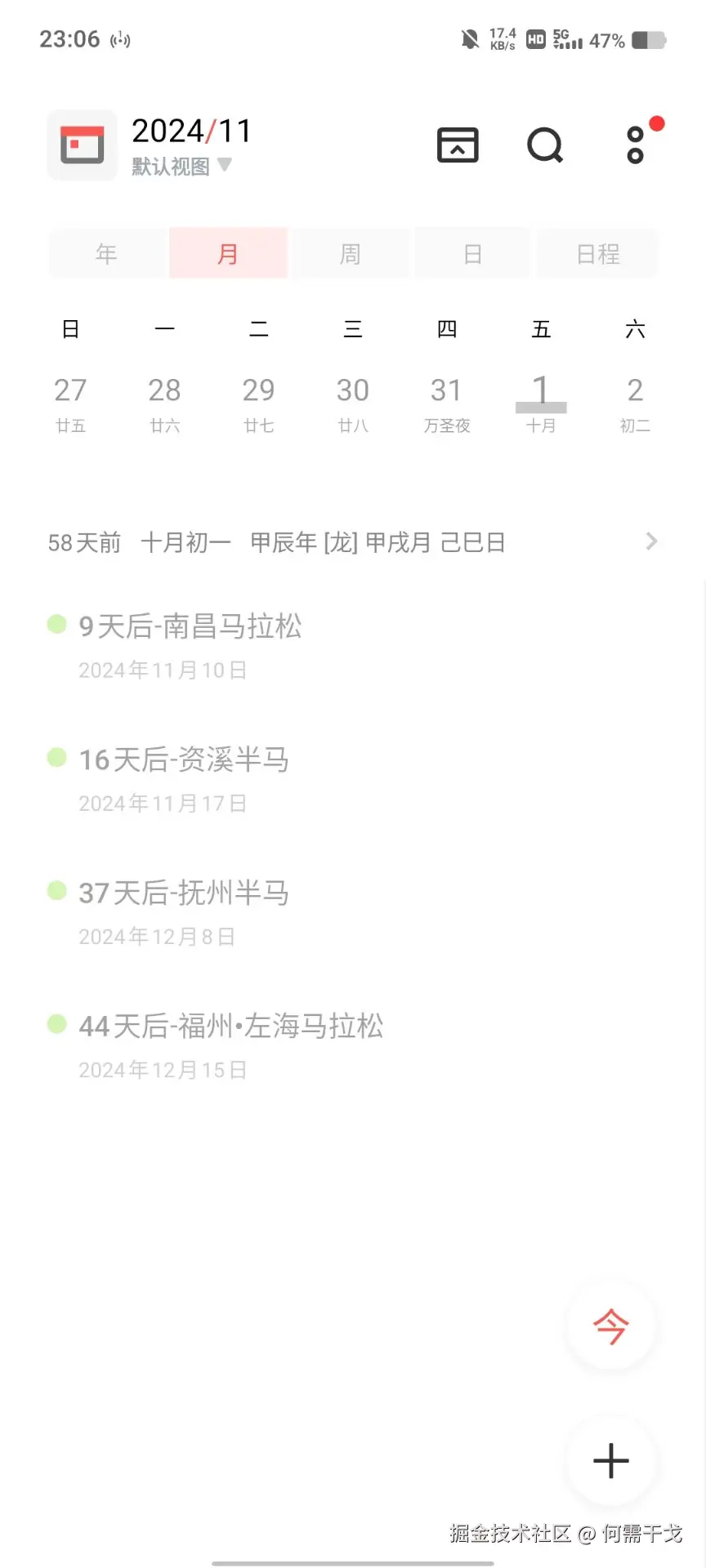This screenshot has height=1568, width=706.
Task: Tap the HD indicator in status bar
Action: [535, 39]
